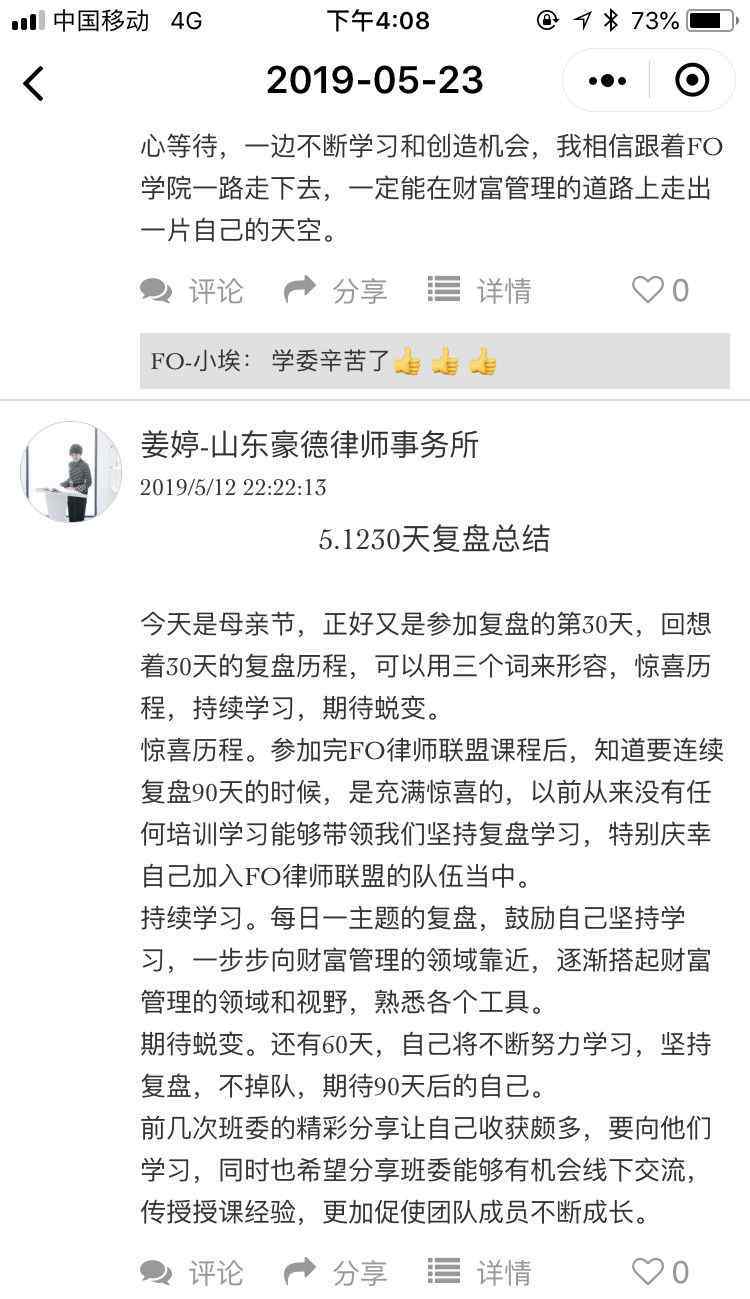Tap 分享 under the post ending 一片自己的天空
The width and height of the screenshot is (750, 1299).
[x=336, y=291]
